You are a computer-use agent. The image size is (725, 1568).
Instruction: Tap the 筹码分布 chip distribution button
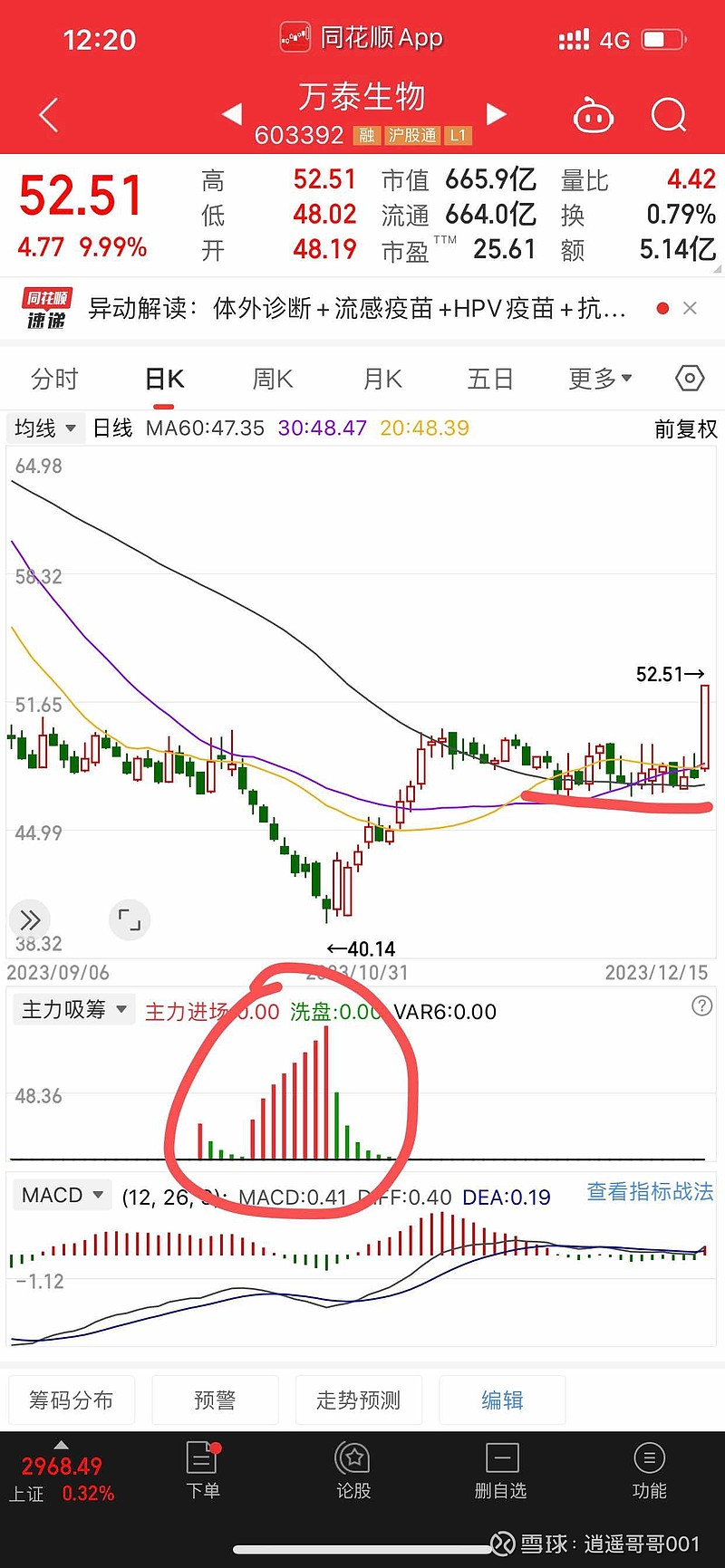[x=72, y=1399]
